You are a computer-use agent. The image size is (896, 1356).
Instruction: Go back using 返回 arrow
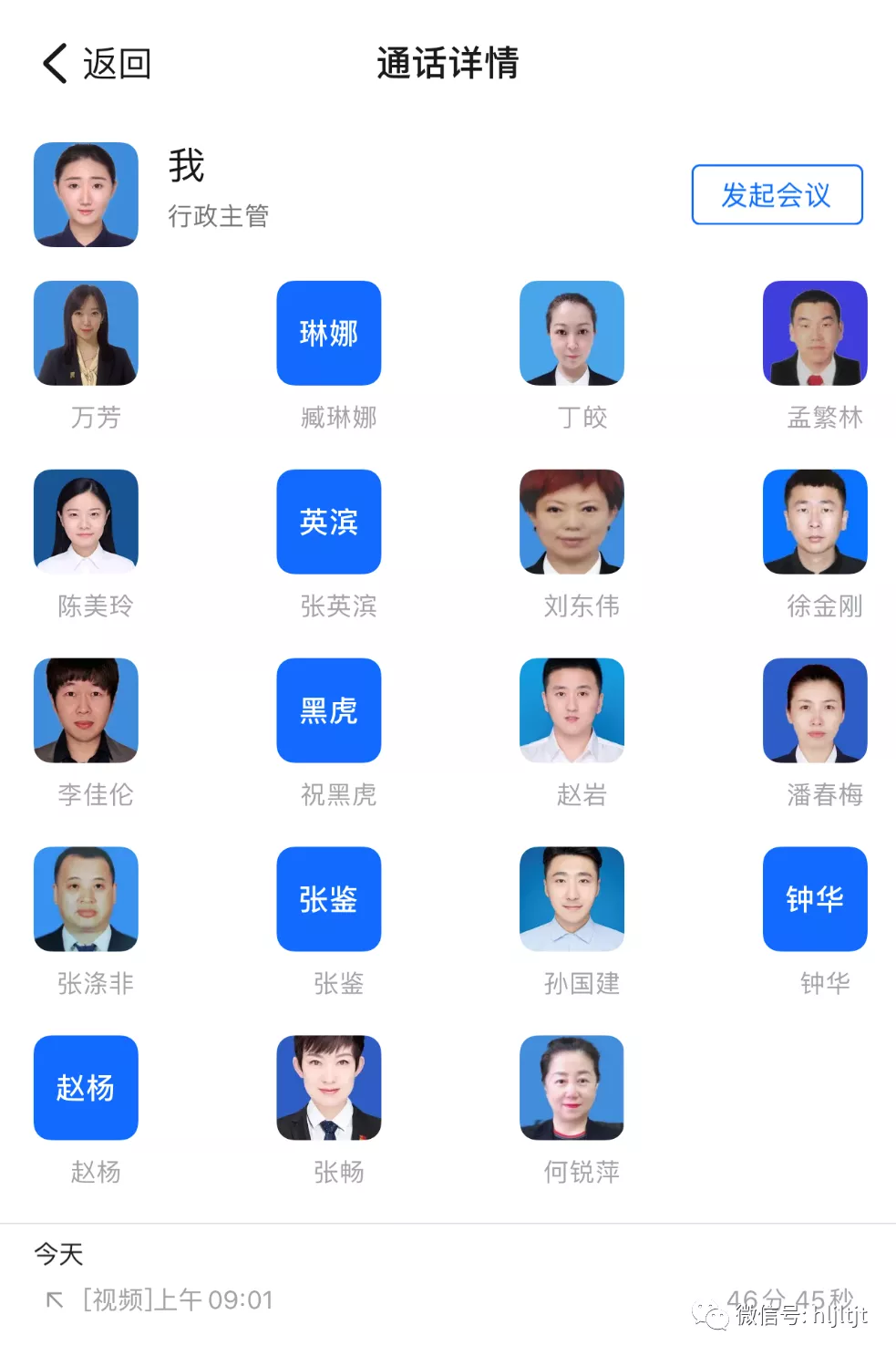coord(96,64)
